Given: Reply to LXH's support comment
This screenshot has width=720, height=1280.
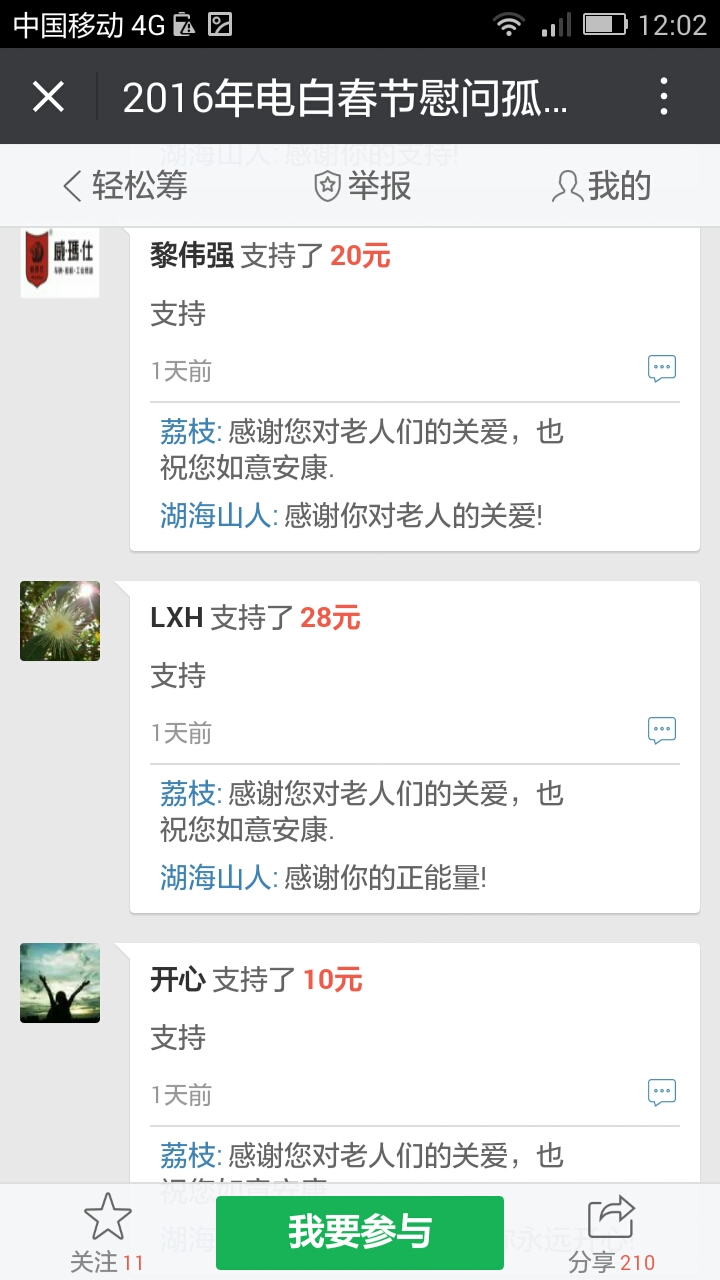Looking at the screenshot, I should click(x=662, y=731).
